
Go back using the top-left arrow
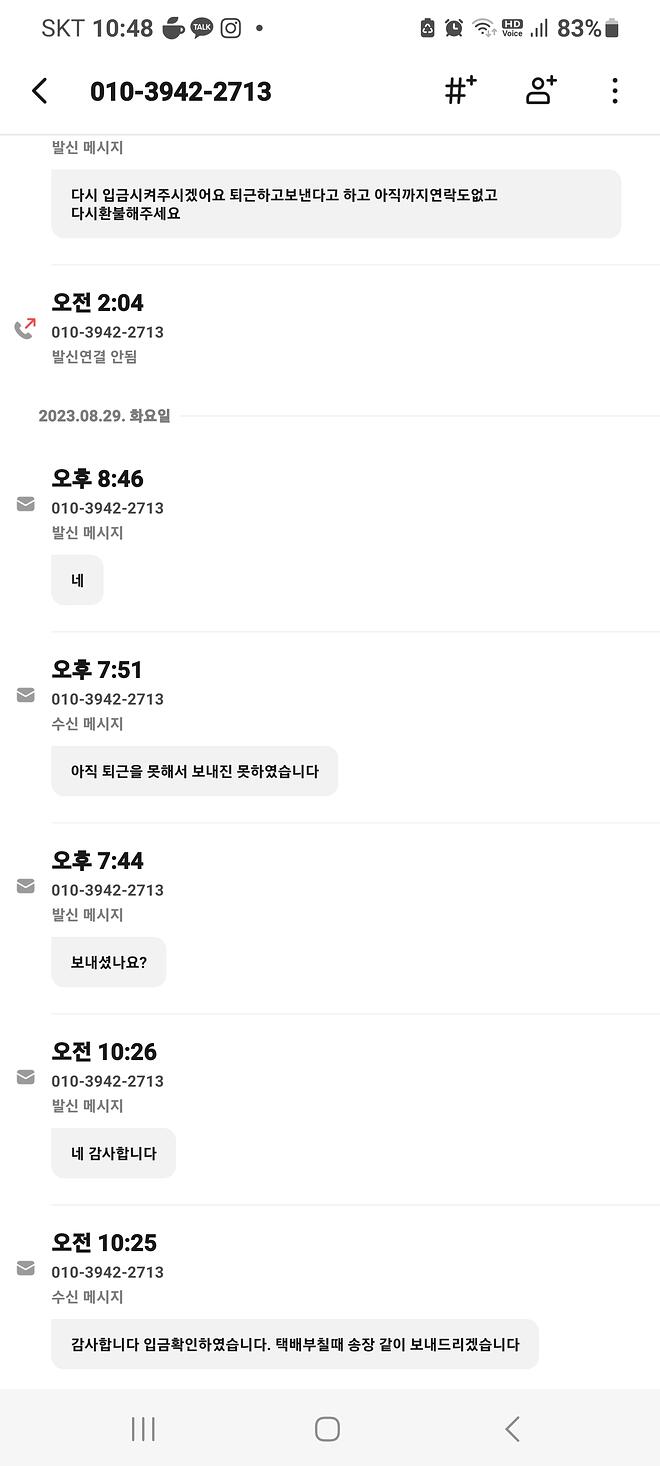click(40, 91)
